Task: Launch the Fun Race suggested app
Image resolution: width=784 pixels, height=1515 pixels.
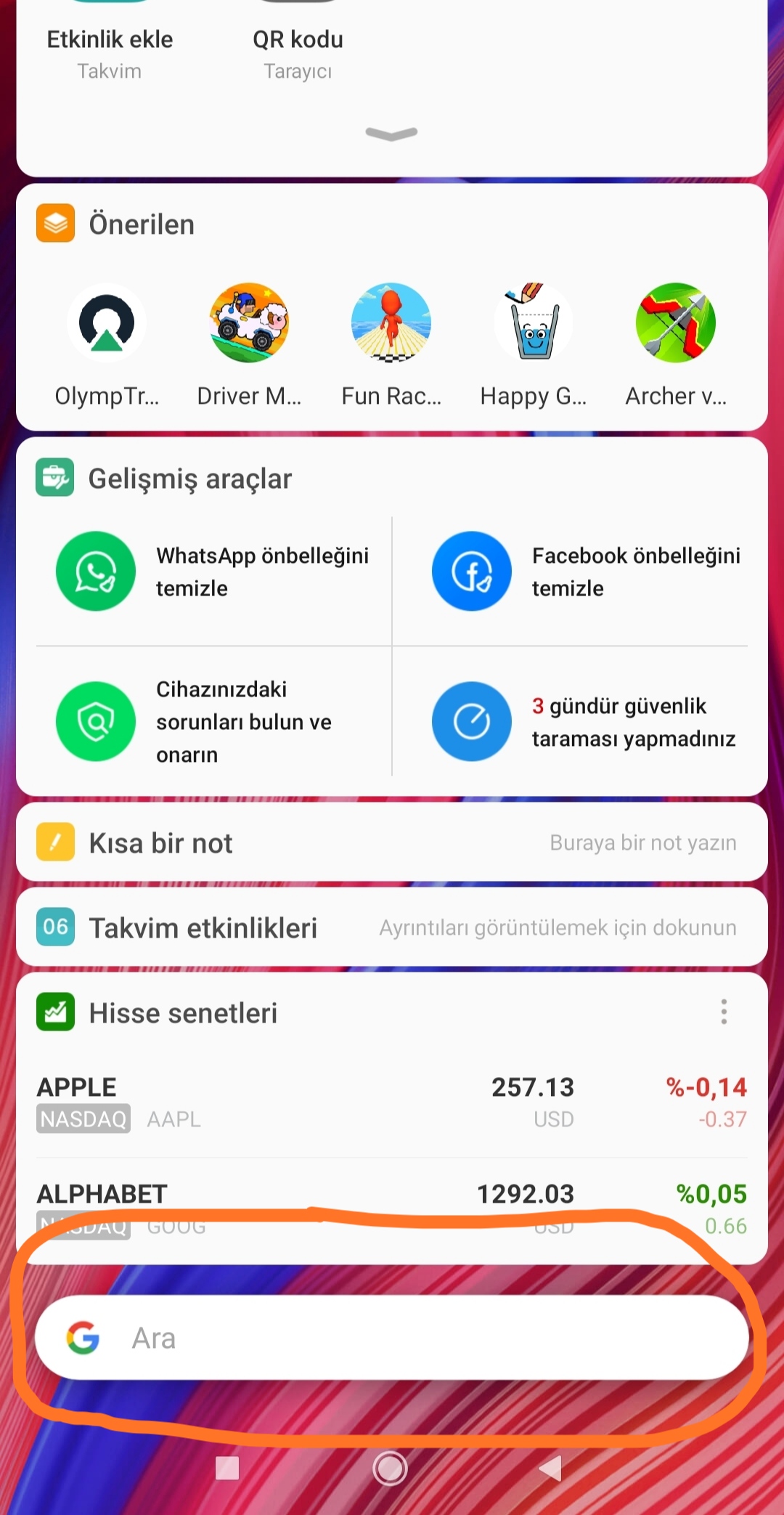Action: point(391,323)
